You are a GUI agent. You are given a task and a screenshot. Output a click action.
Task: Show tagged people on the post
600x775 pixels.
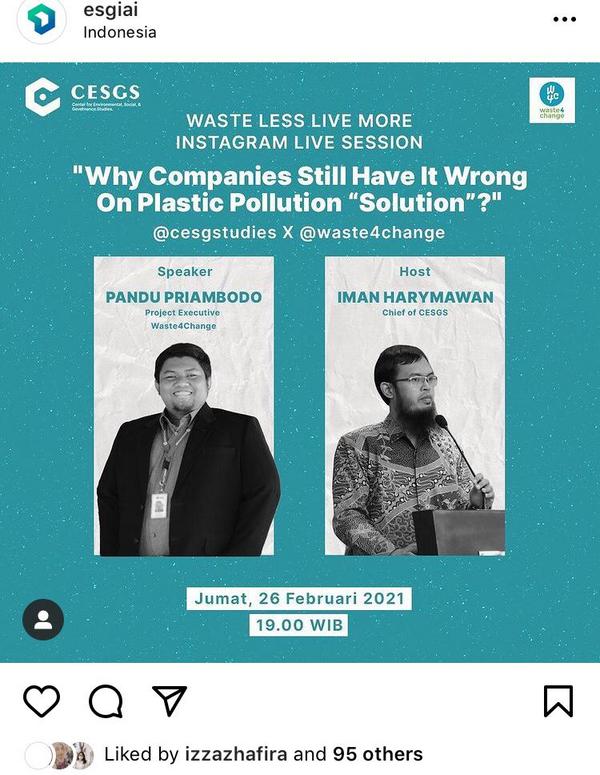(x=43, y=620)
